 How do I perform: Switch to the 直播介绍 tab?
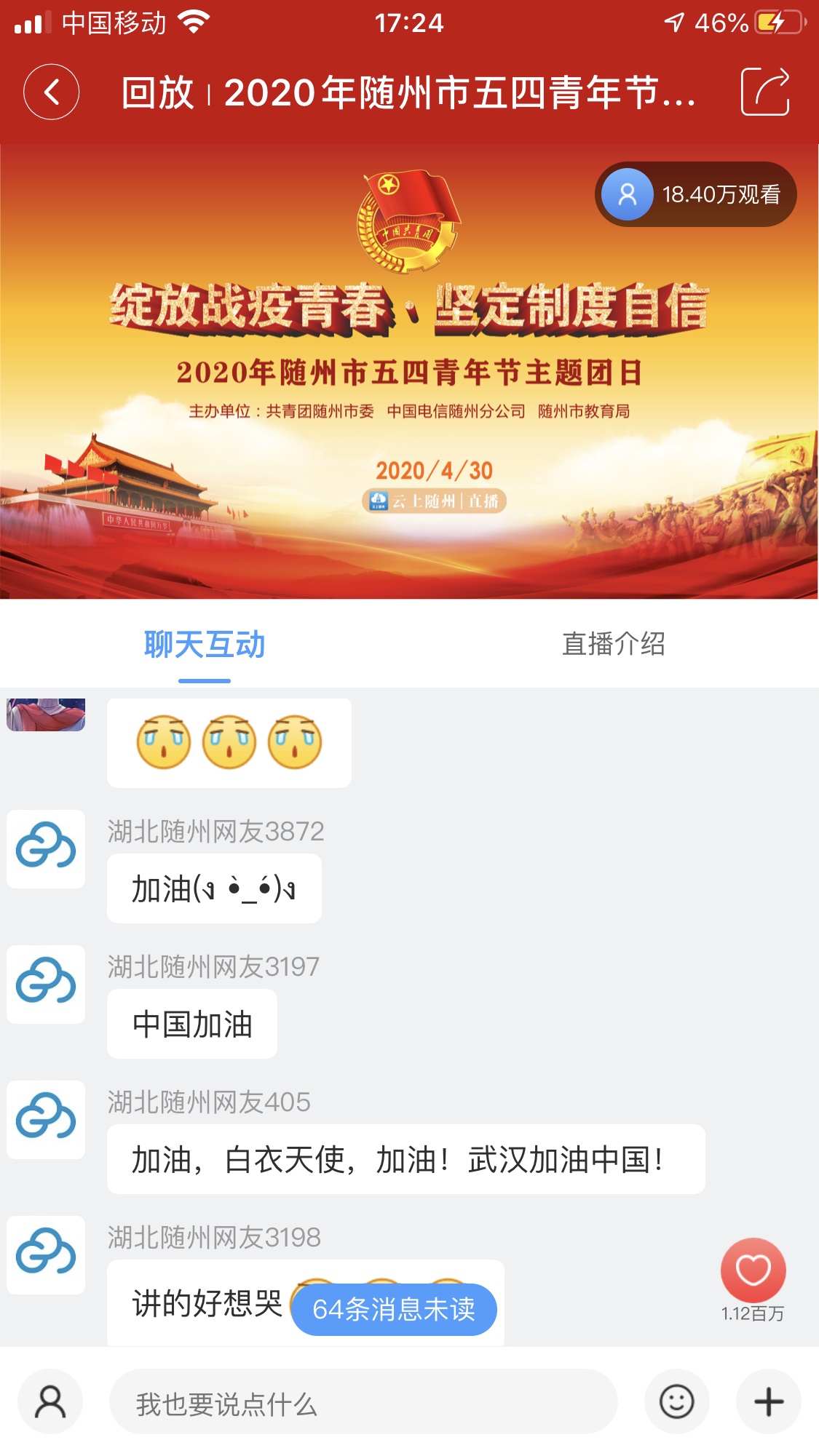pyautogui.click(x=613, y=644)
